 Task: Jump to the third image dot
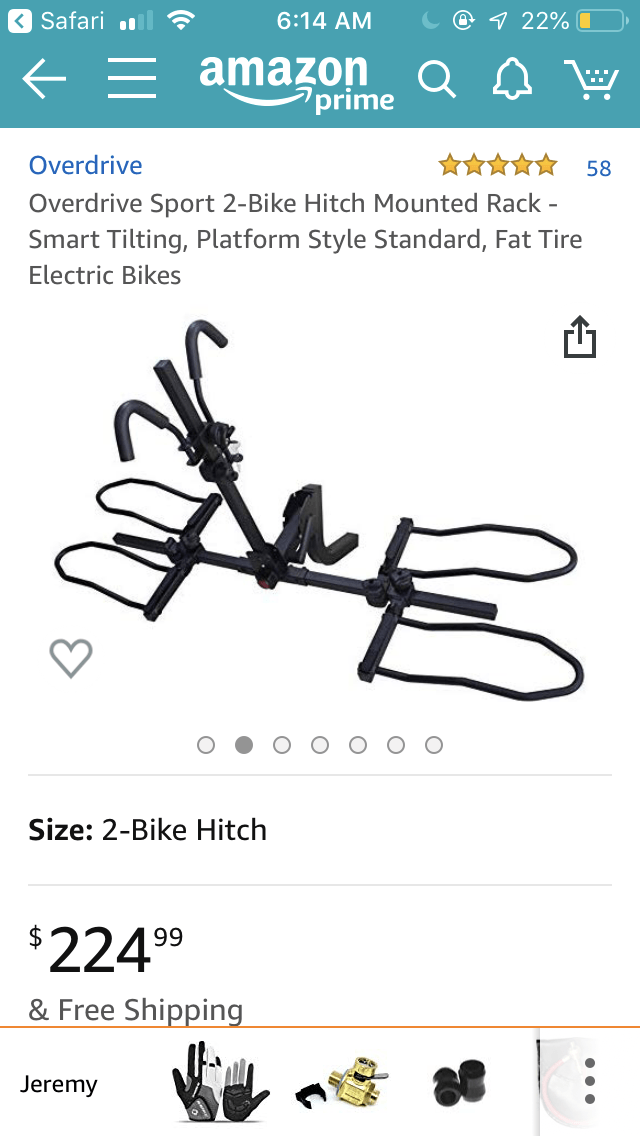pos(282,745)
